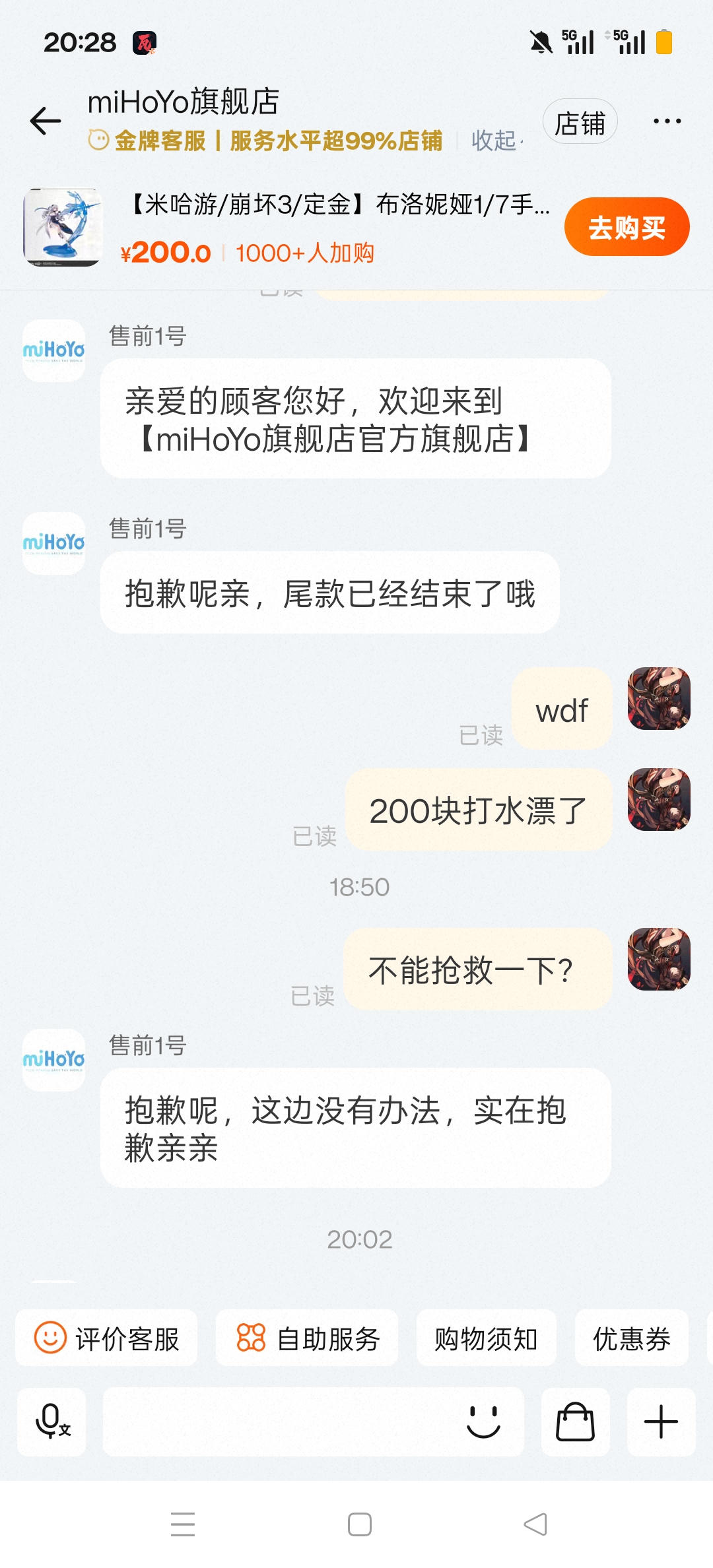Open the 购物须知 shopping notice
Viewport: 713px width, 1568px height.
click(485, 1338)
